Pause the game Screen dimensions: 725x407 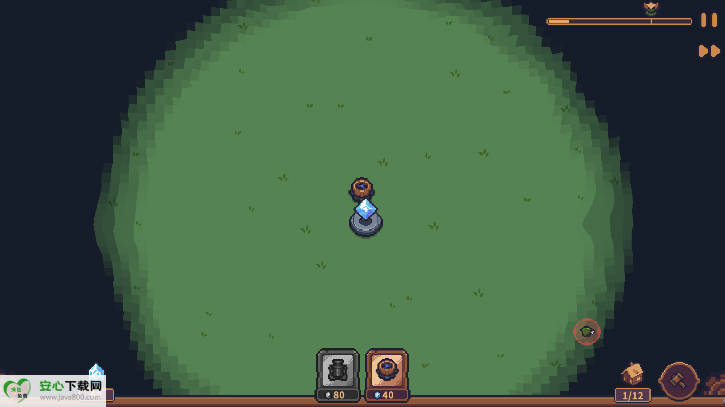pyautogui.click(x=708, y=20)
